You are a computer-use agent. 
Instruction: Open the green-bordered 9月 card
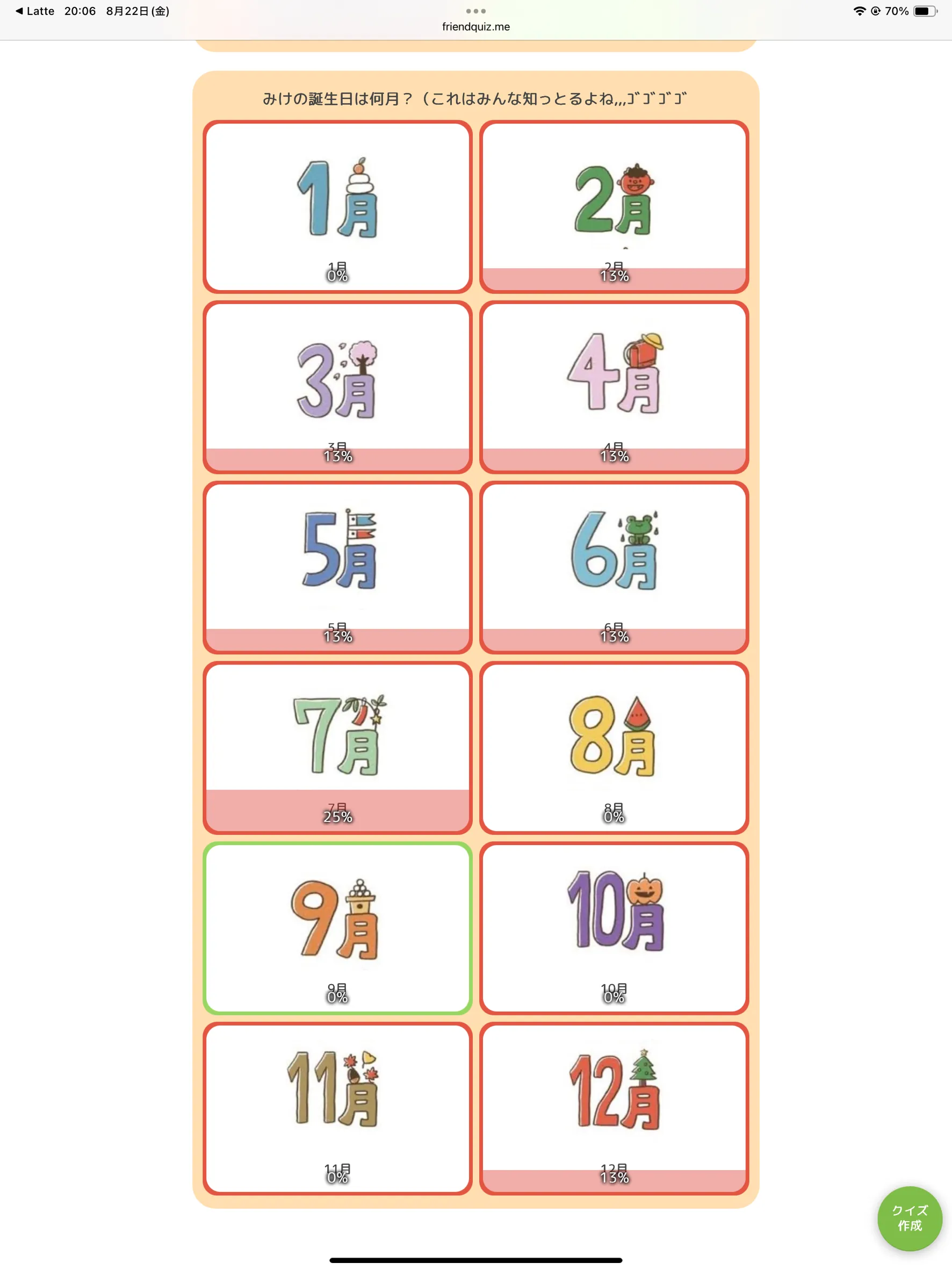[337, 928]
